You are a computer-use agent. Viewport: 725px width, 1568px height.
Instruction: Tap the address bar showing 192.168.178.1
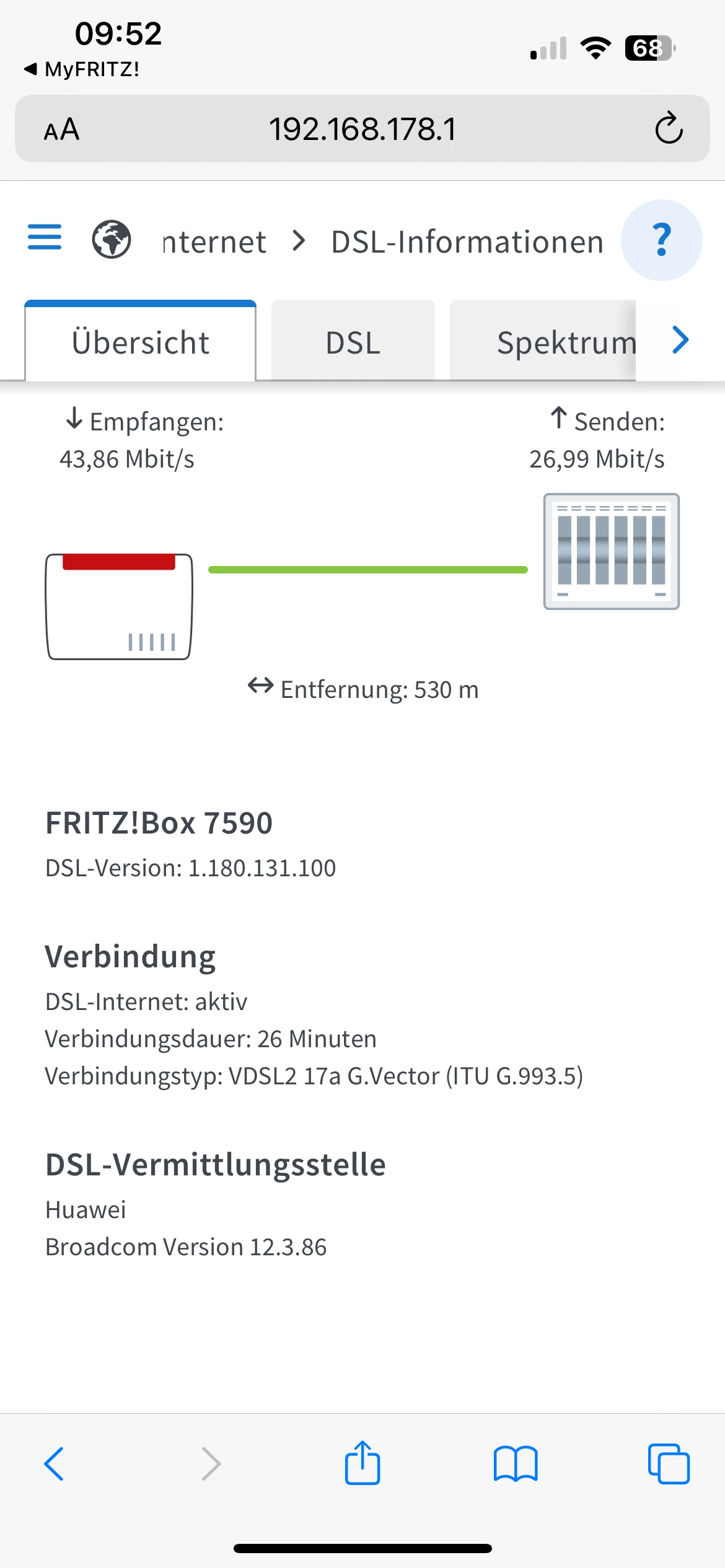pyautogui.click(x=362, y=129)
